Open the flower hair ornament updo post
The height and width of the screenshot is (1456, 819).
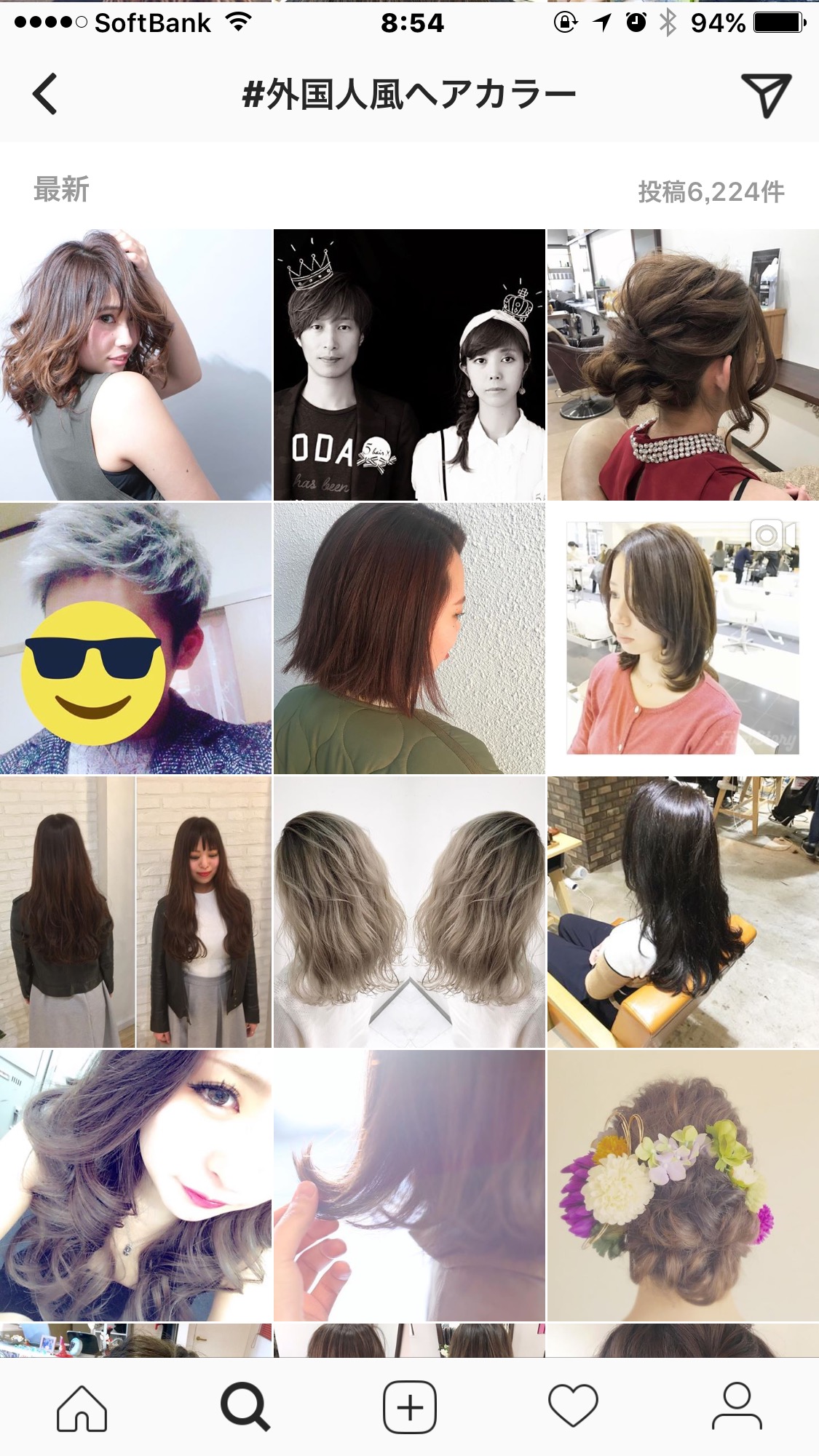tap(683, 1185)
